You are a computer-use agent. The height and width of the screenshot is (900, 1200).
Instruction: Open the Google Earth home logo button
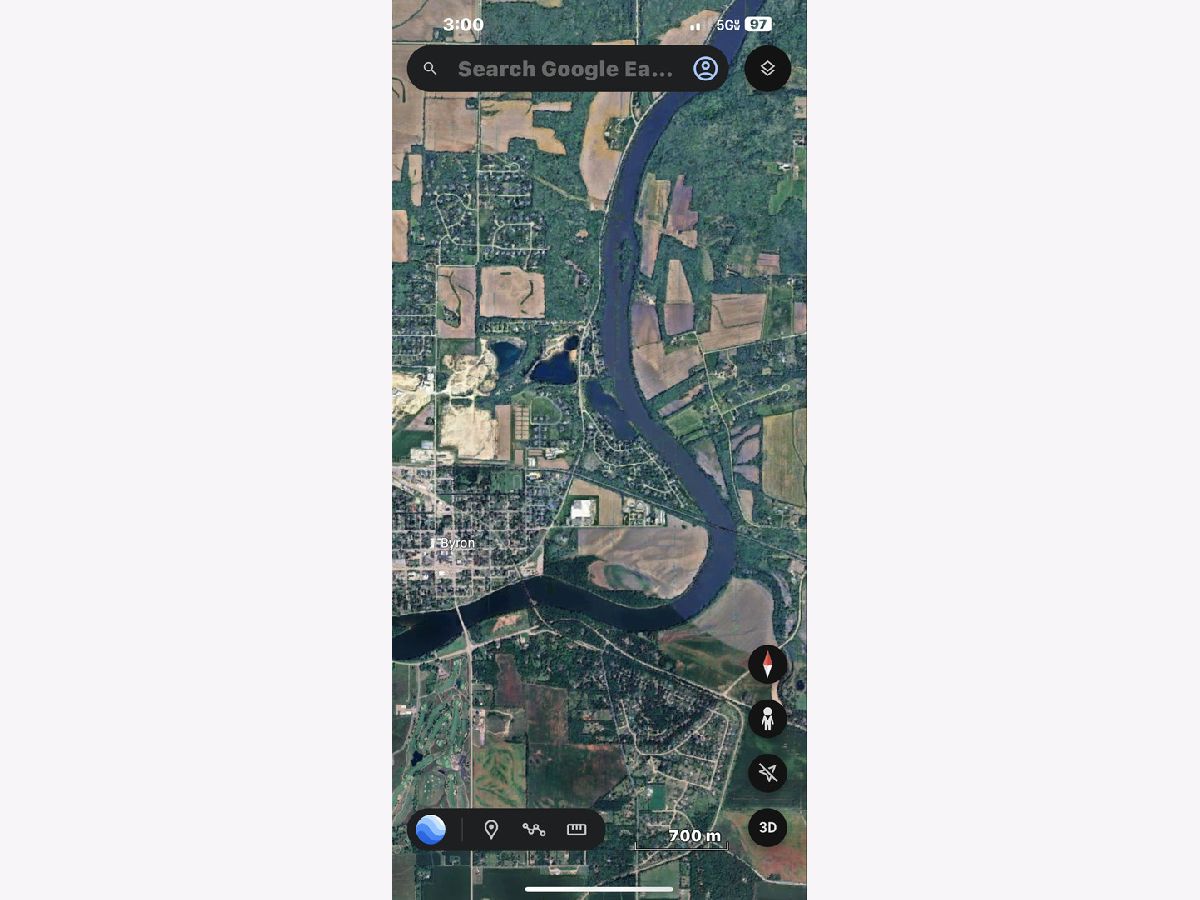[431, 829]
